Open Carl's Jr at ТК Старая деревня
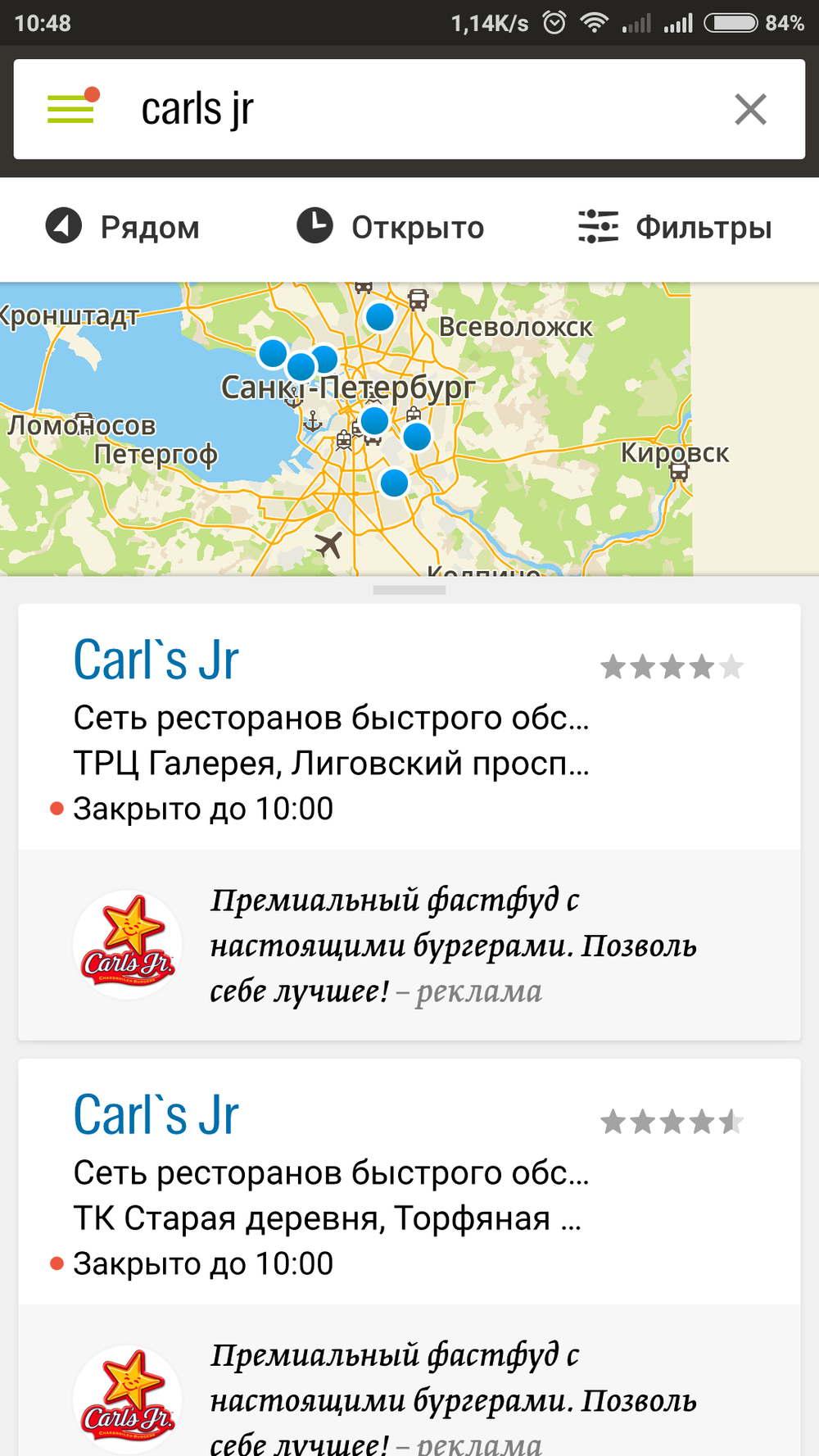This screenshot has width=819, height=1456. click(x=409, y=1182)
